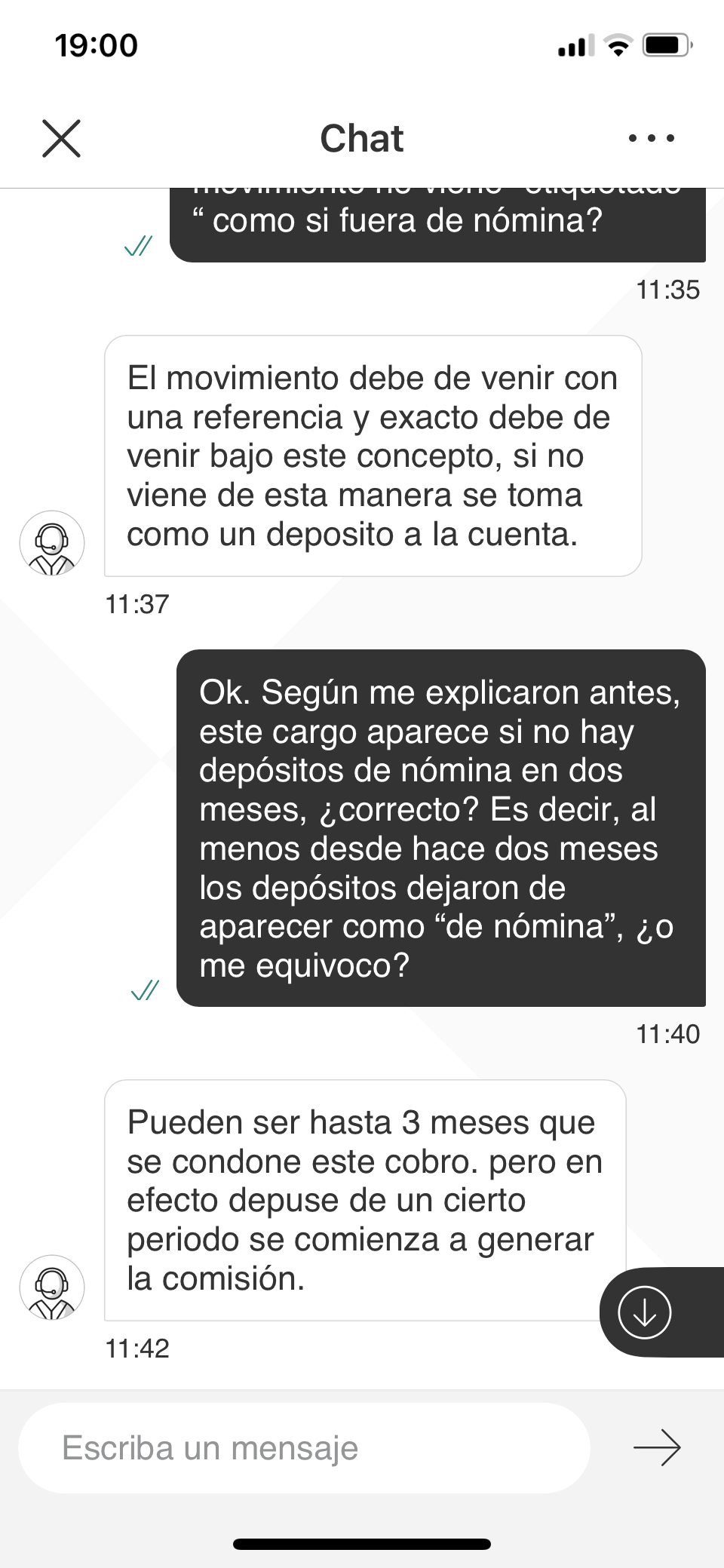Jump to the latest message
The width and height of the screenshot is (724, 1568).
[x=645, y=1312]
